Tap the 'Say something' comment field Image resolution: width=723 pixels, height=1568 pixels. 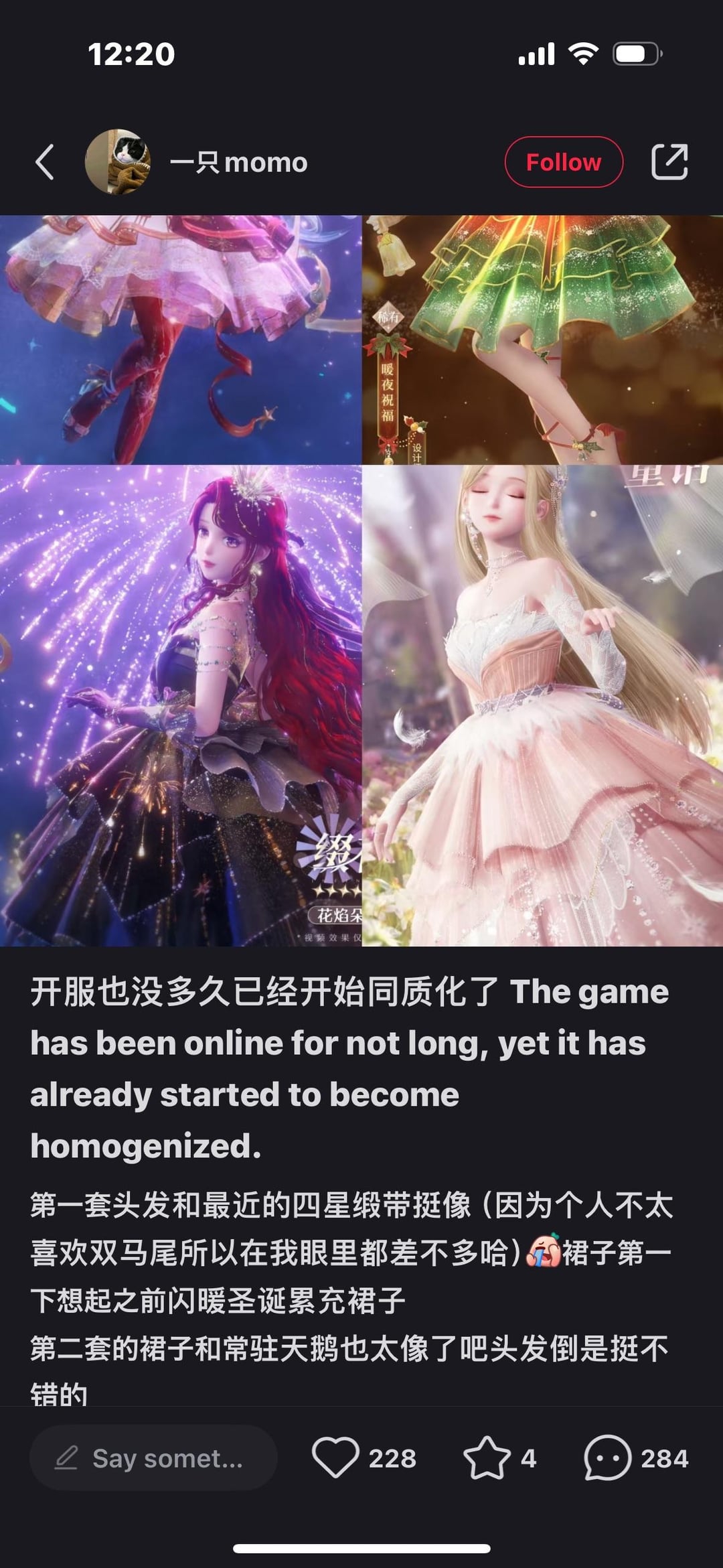click(153, 1457)
